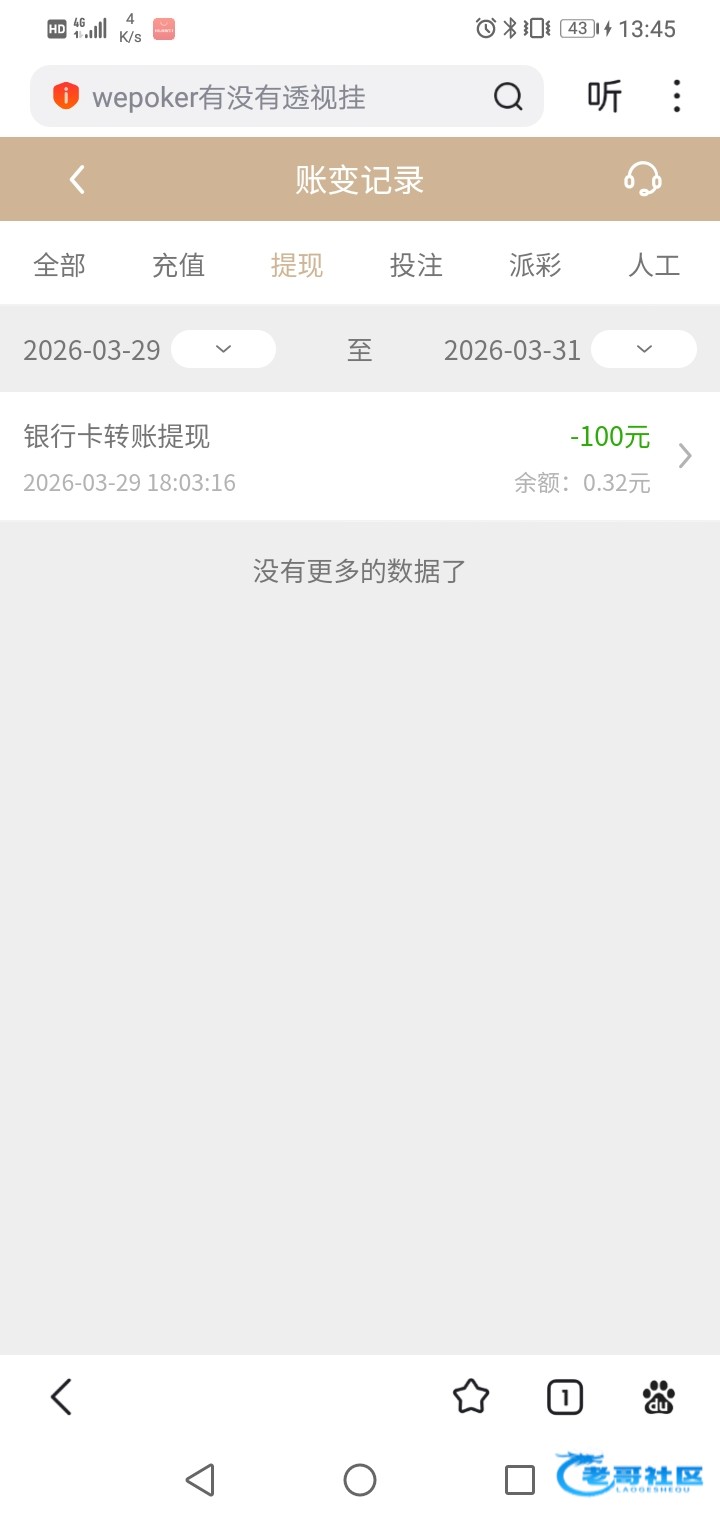
Task: Tap the 听 listen button
Action: coord(604,97)
